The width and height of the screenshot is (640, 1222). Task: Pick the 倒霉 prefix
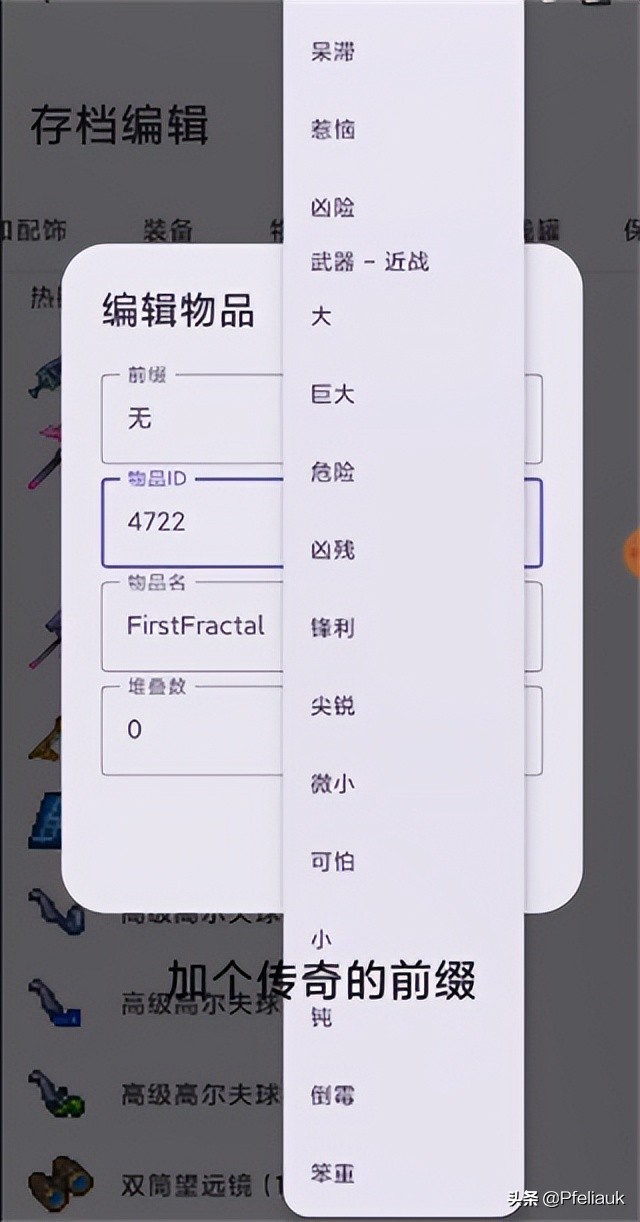coord(332,1096)
